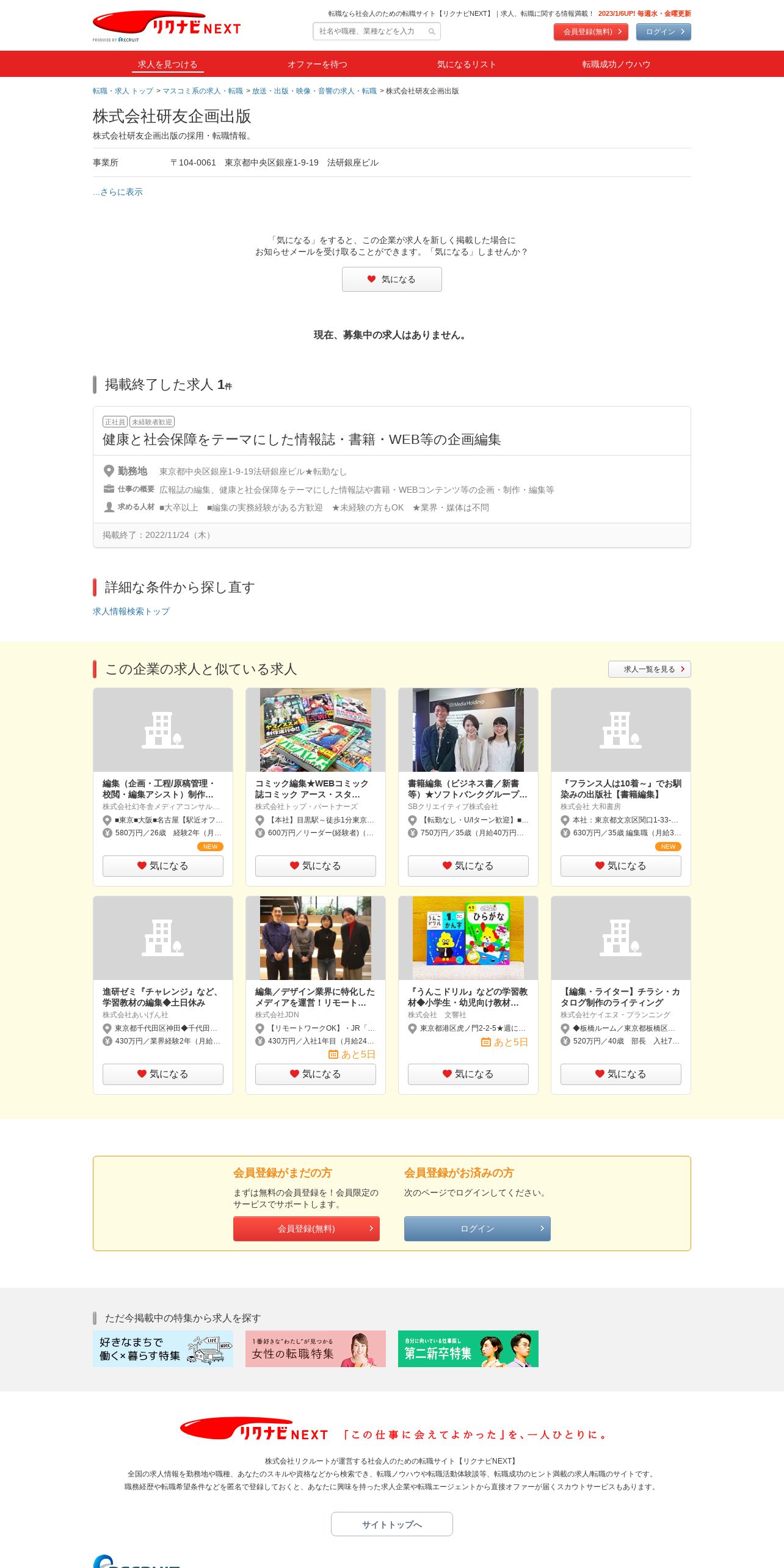Image resolution: width=784 pixels, height=1568 pixels.
Task: Mark 書籍編集 SBクリエイティブ job as 気になる
Action: [x=468, y=866]
